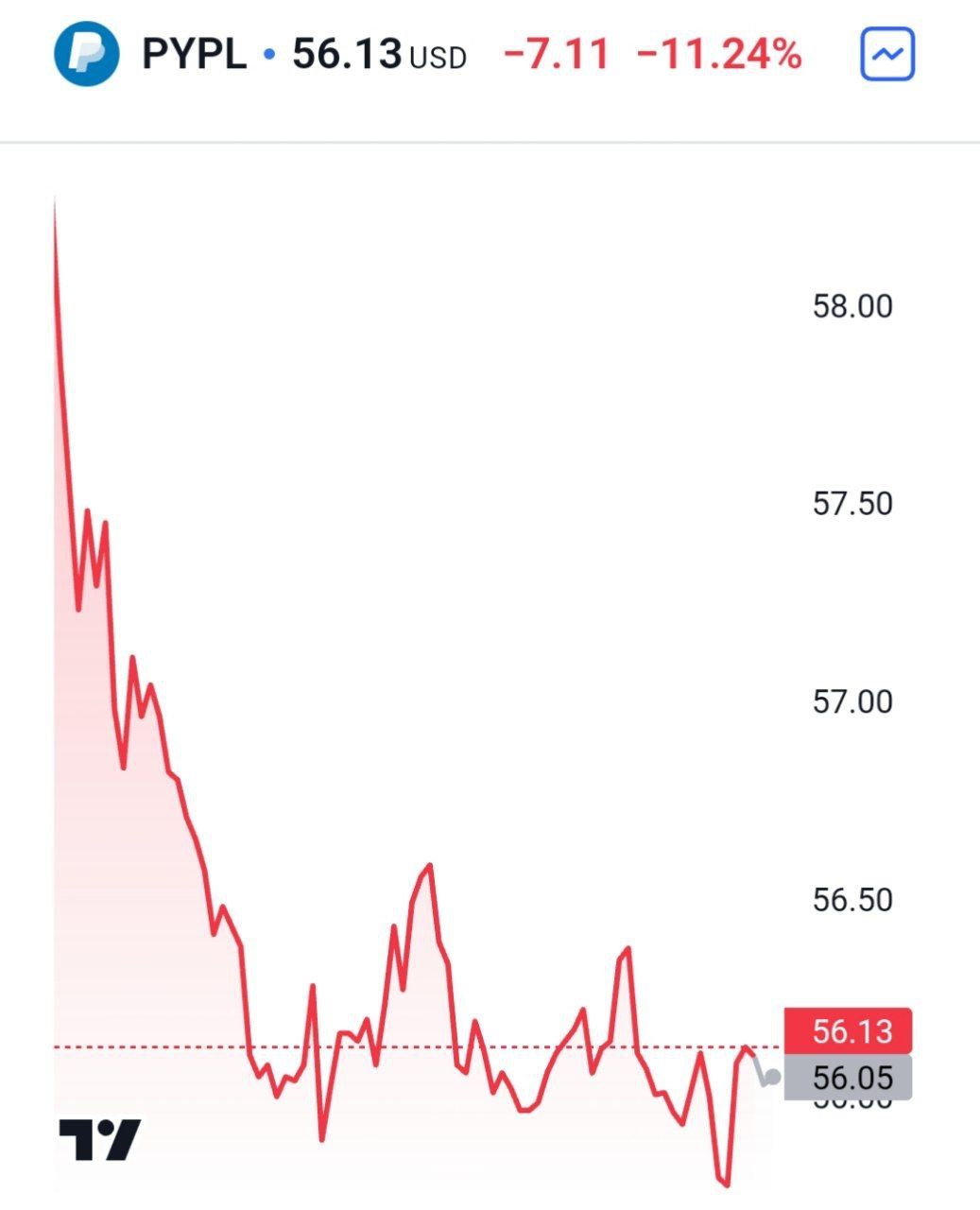The height and width of the screenshot is (1210, 980).
Task: Open the full chart icon button
Action: point(887,55)
